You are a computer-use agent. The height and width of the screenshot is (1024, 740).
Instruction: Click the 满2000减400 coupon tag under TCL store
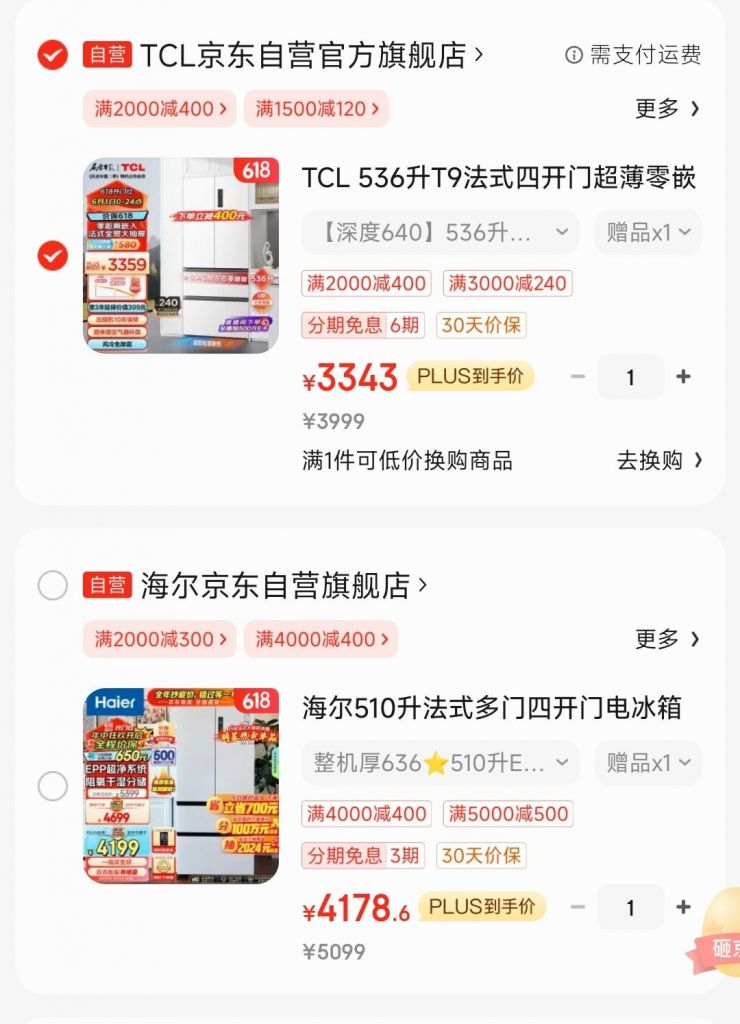pos(158,108)
